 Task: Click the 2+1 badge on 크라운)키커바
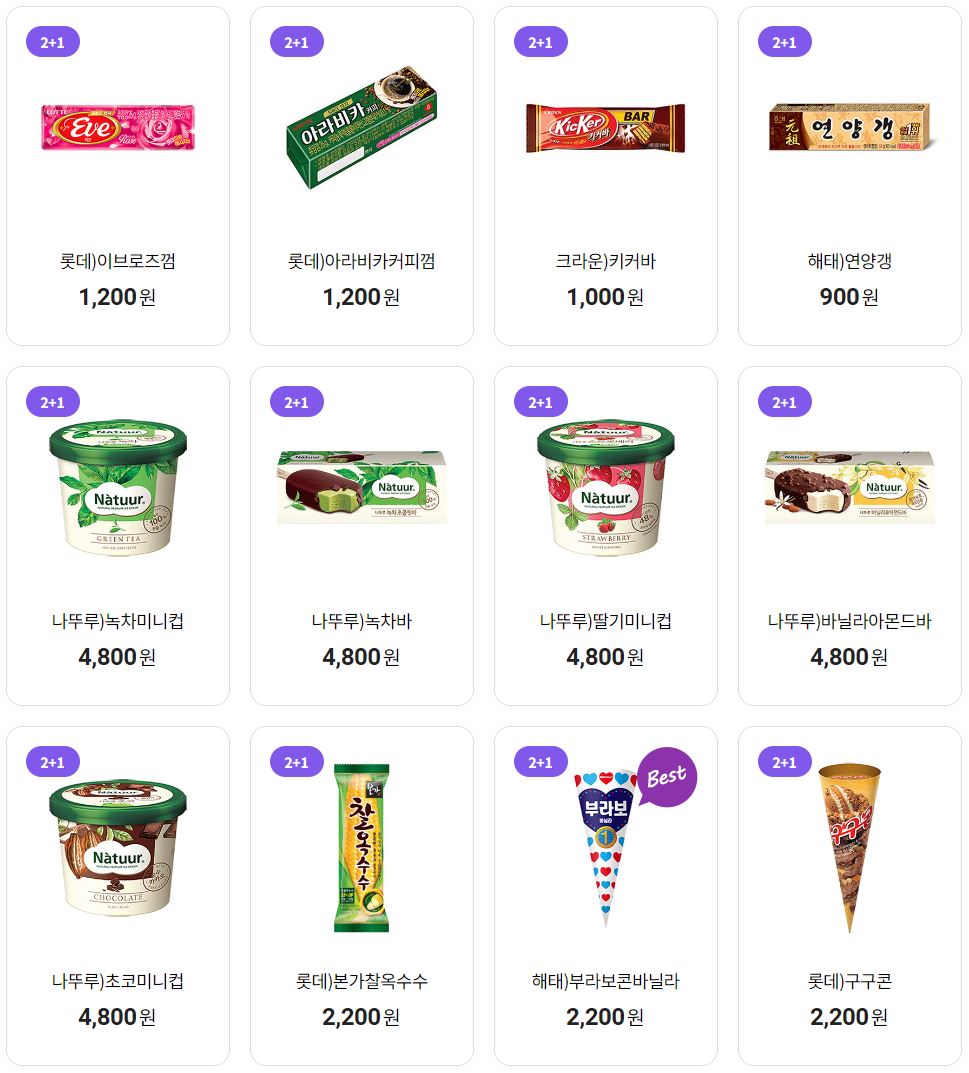(x=541, y=42)
